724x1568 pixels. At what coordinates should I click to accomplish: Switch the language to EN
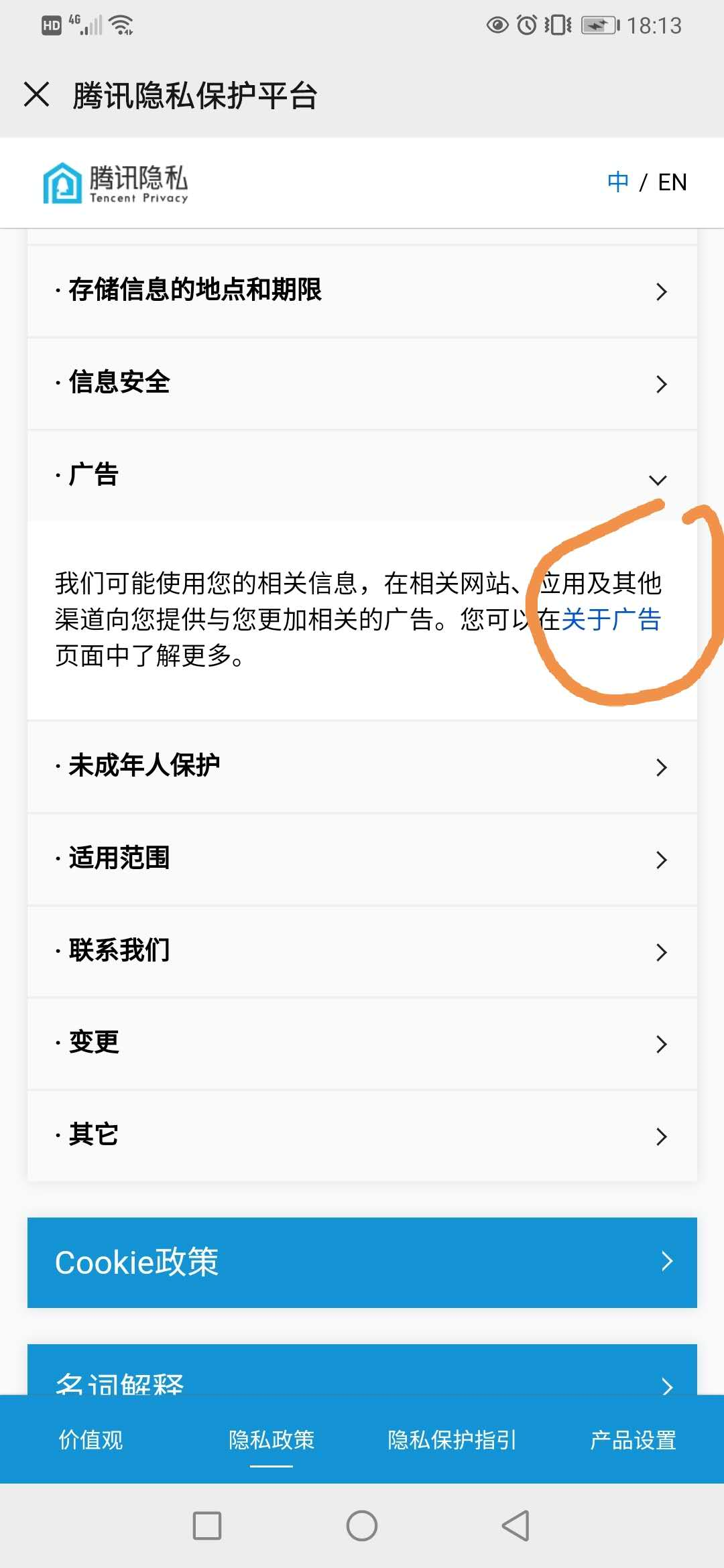(672, 182)
